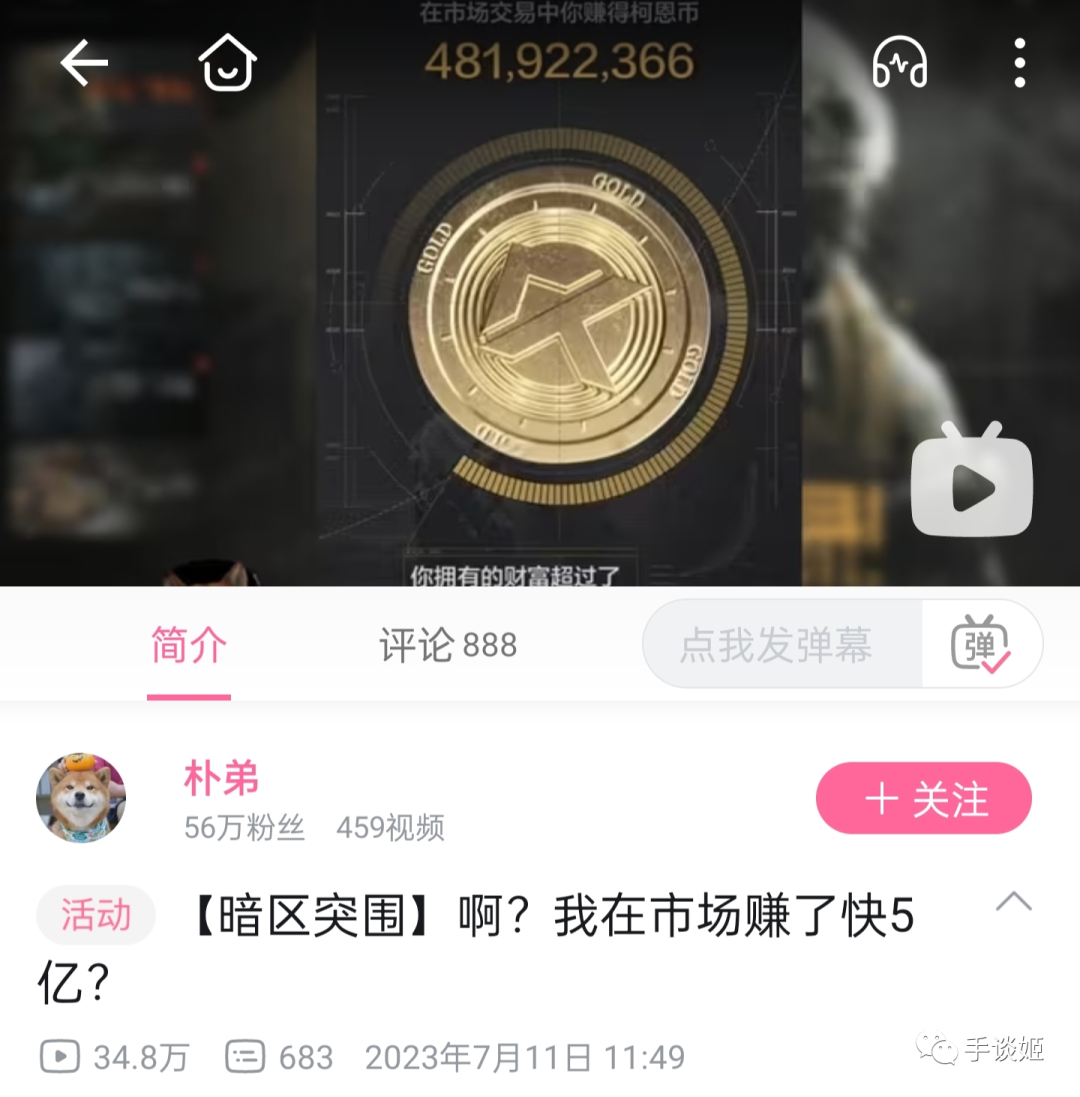Image resolution: width=1080 pixels, height=1097 pixels.
Task: Open the three-dot overflow menu
Action: [1019, 64]
